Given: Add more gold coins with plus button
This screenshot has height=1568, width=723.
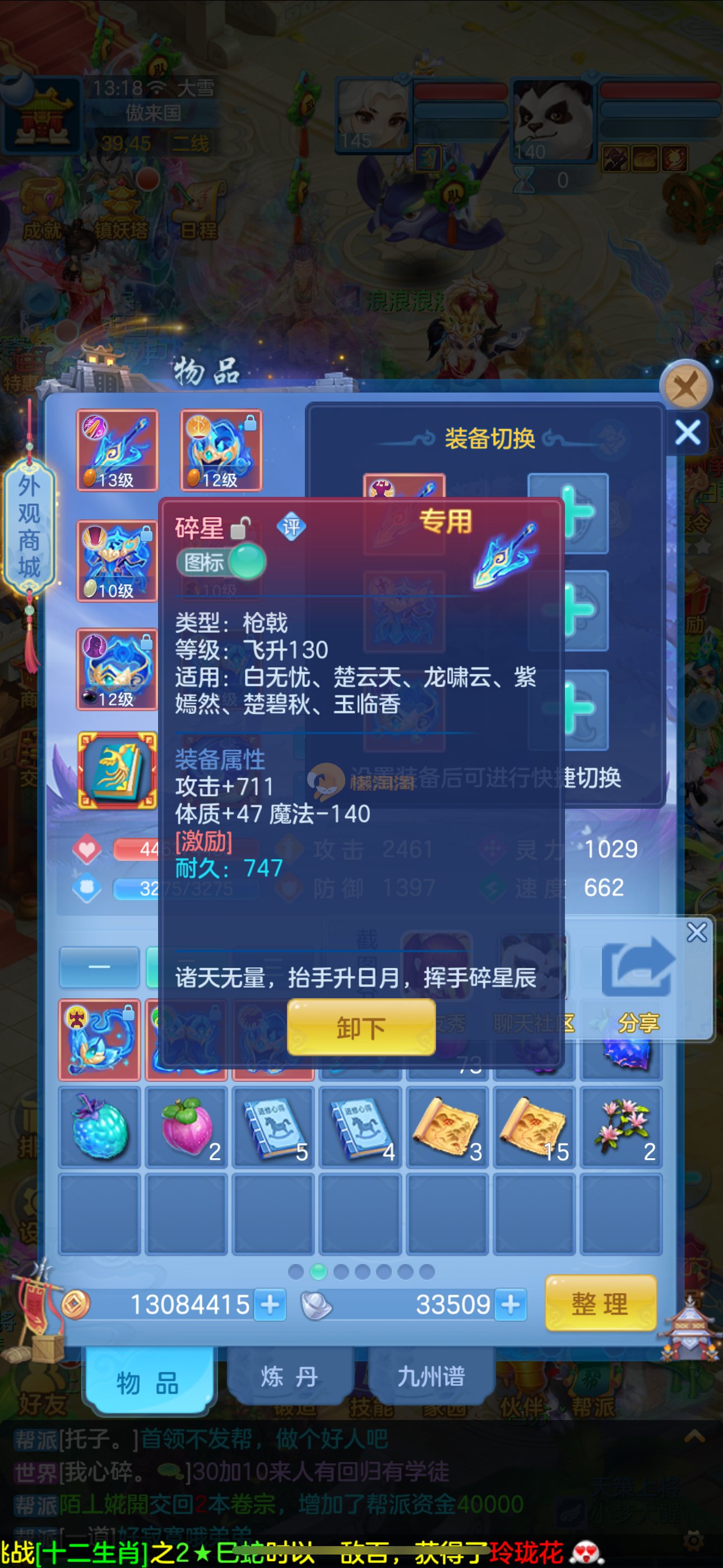Looking at the screenshot, I should tap(270, 1304).
